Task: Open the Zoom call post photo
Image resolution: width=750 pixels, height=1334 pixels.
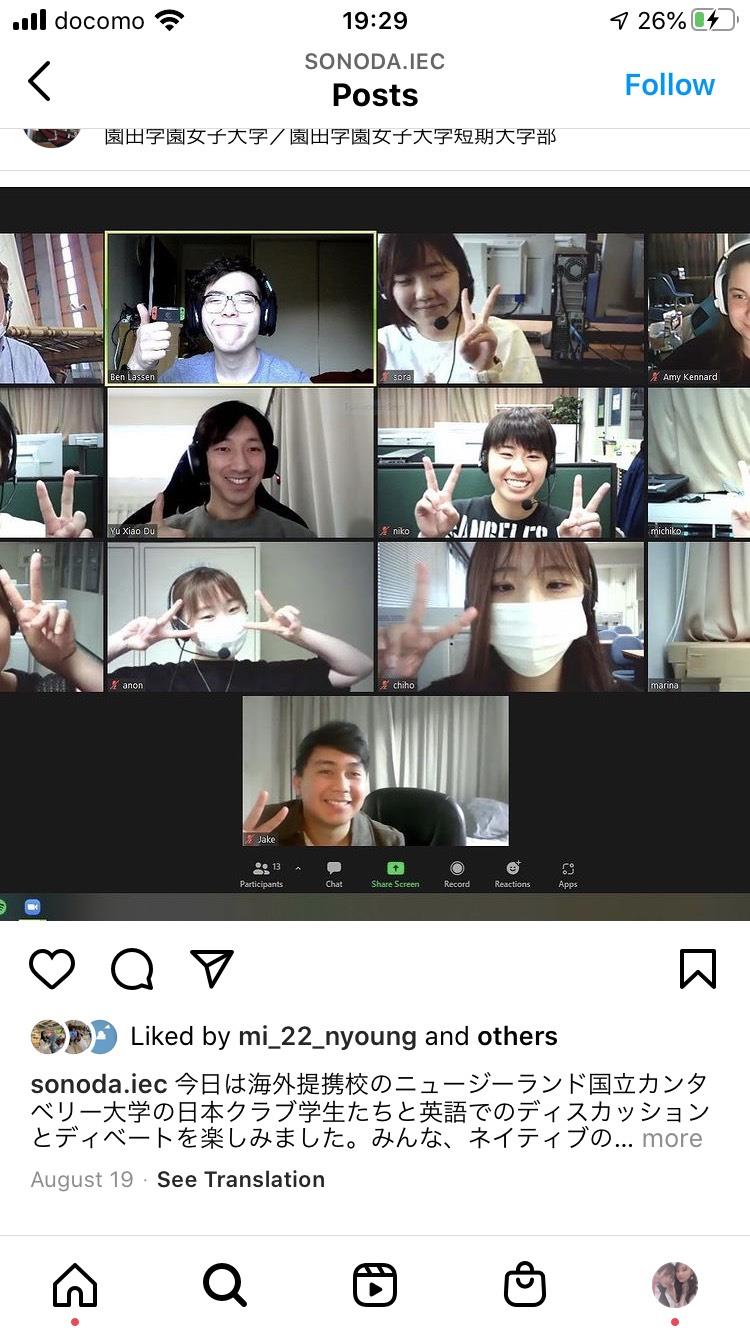Action: [375, 550]
